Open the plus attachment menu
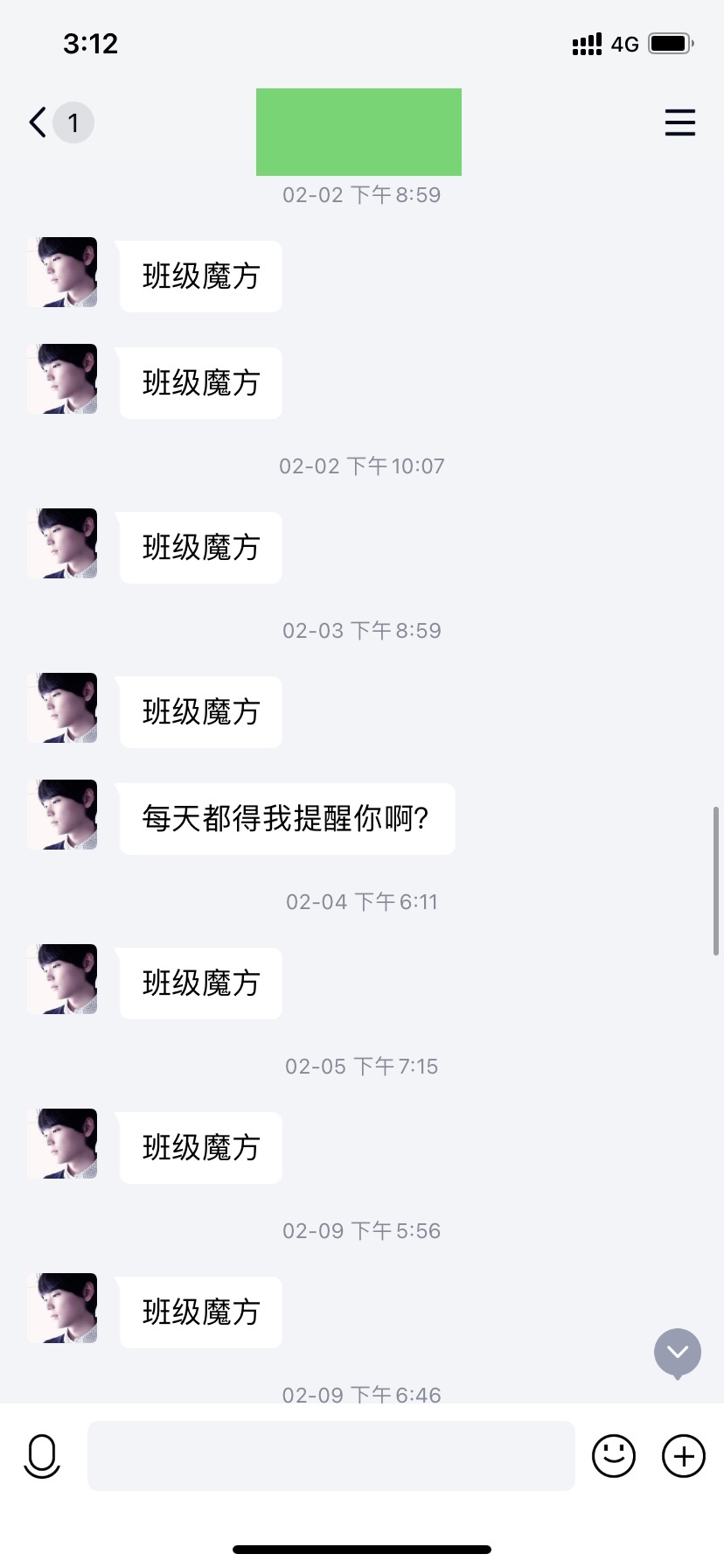The image size is (724, 1568). pos(684,1456)
